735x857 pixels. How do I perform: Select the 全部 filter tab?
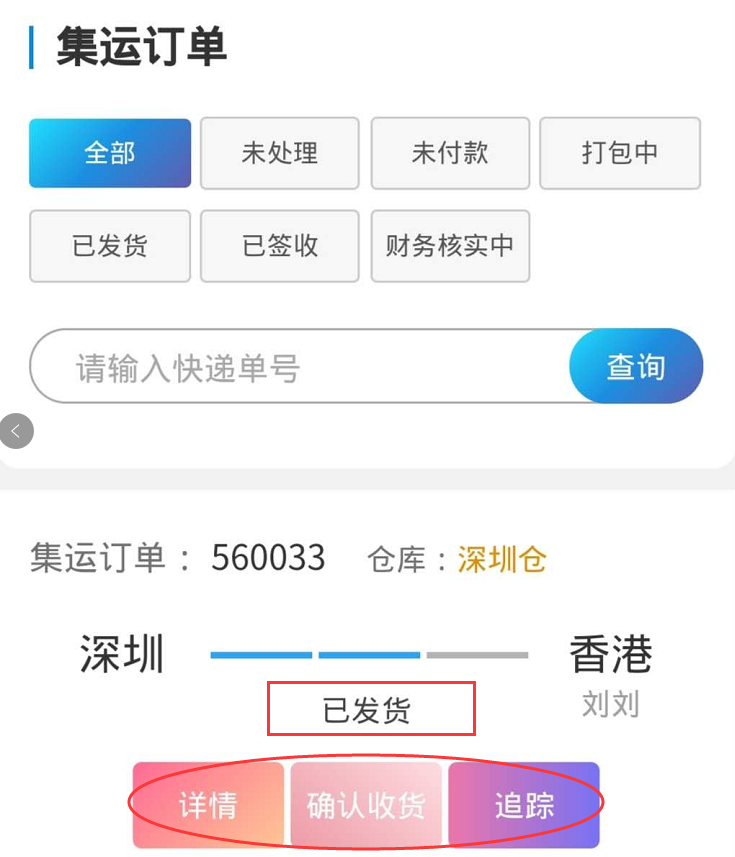click(x=110, y=153)
